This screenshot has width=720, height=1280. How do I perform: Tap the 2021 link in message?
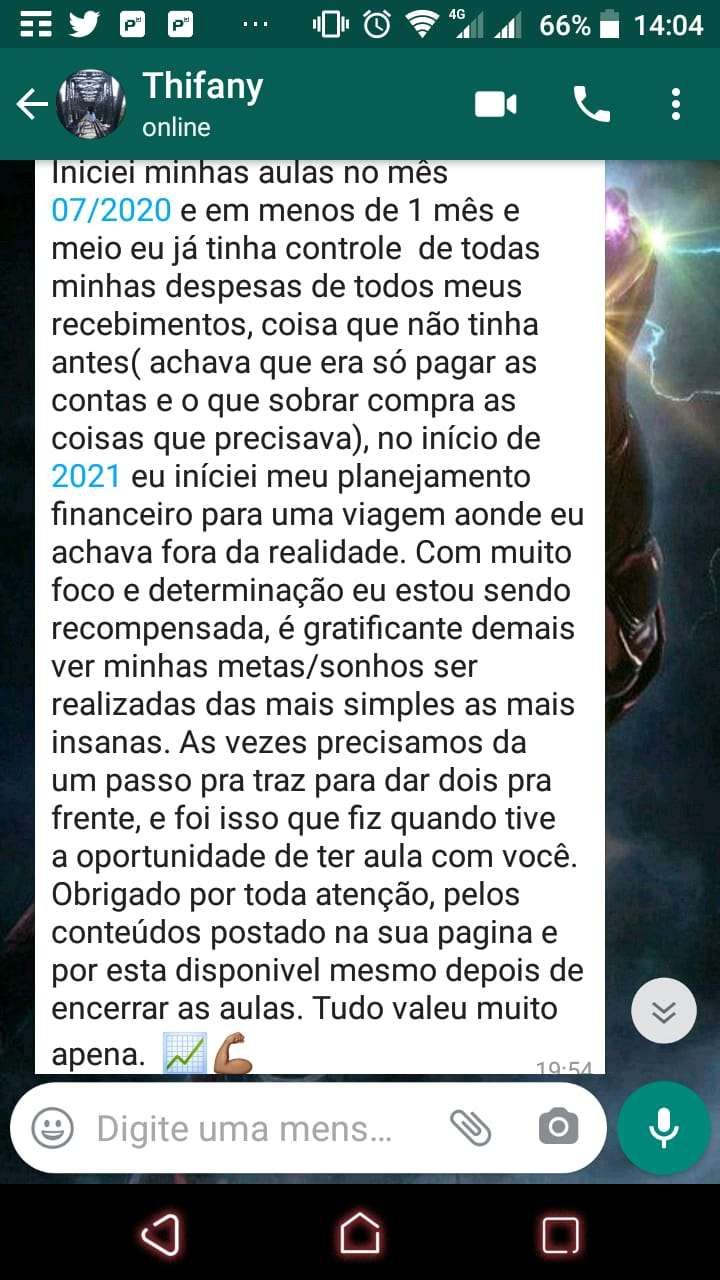coord(86,476)
